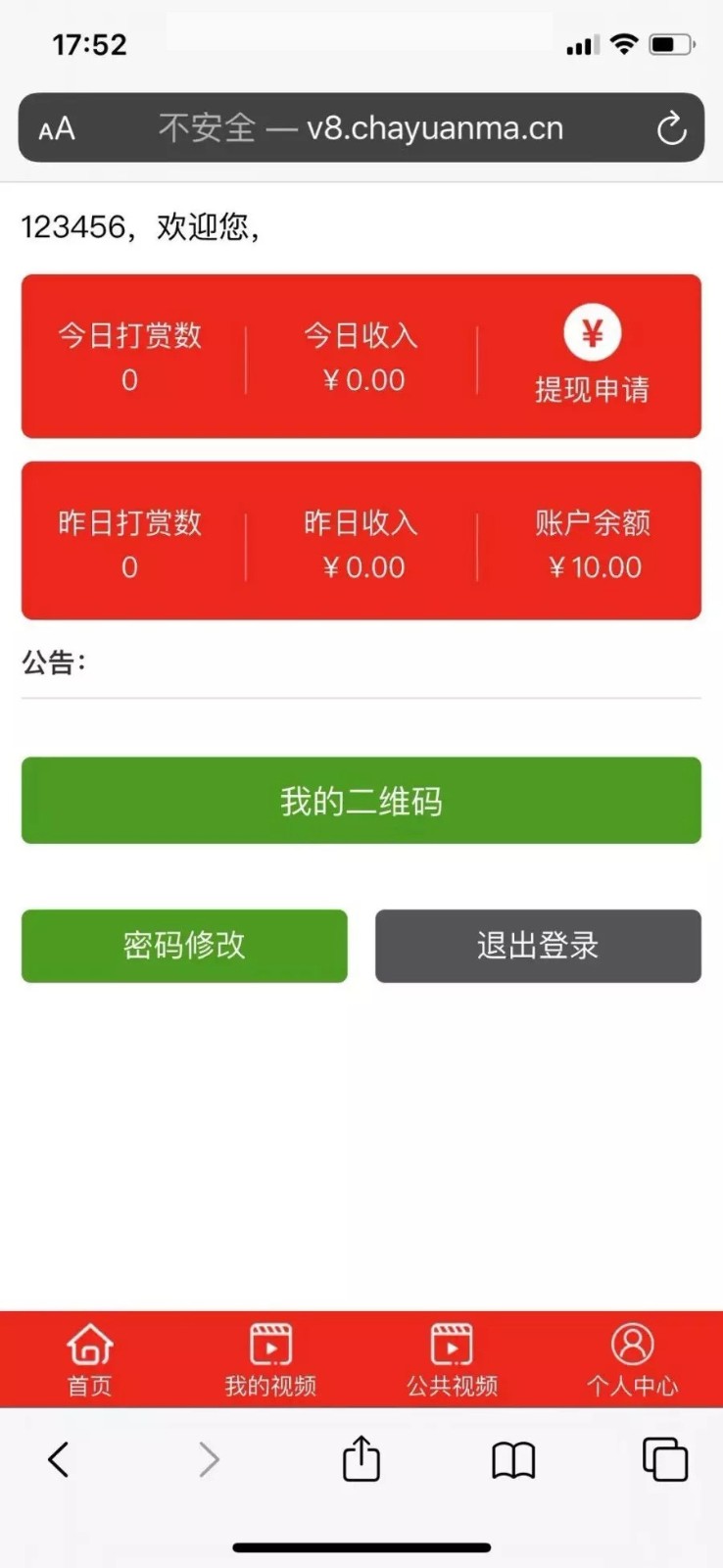Reload the page in Safari
723x1568 pixels.
[x=671, y=128]
